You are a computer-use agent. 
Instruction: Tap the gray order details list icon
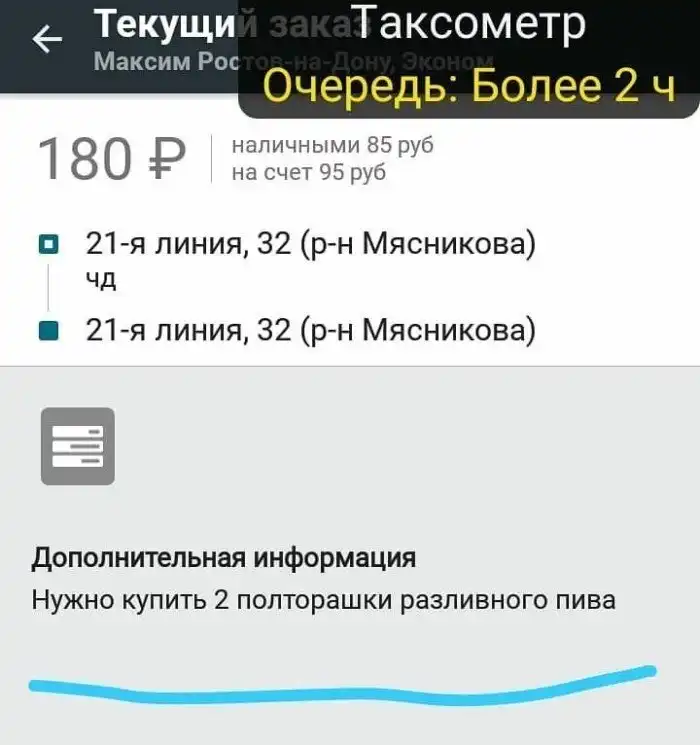click(x=77, y=446)
